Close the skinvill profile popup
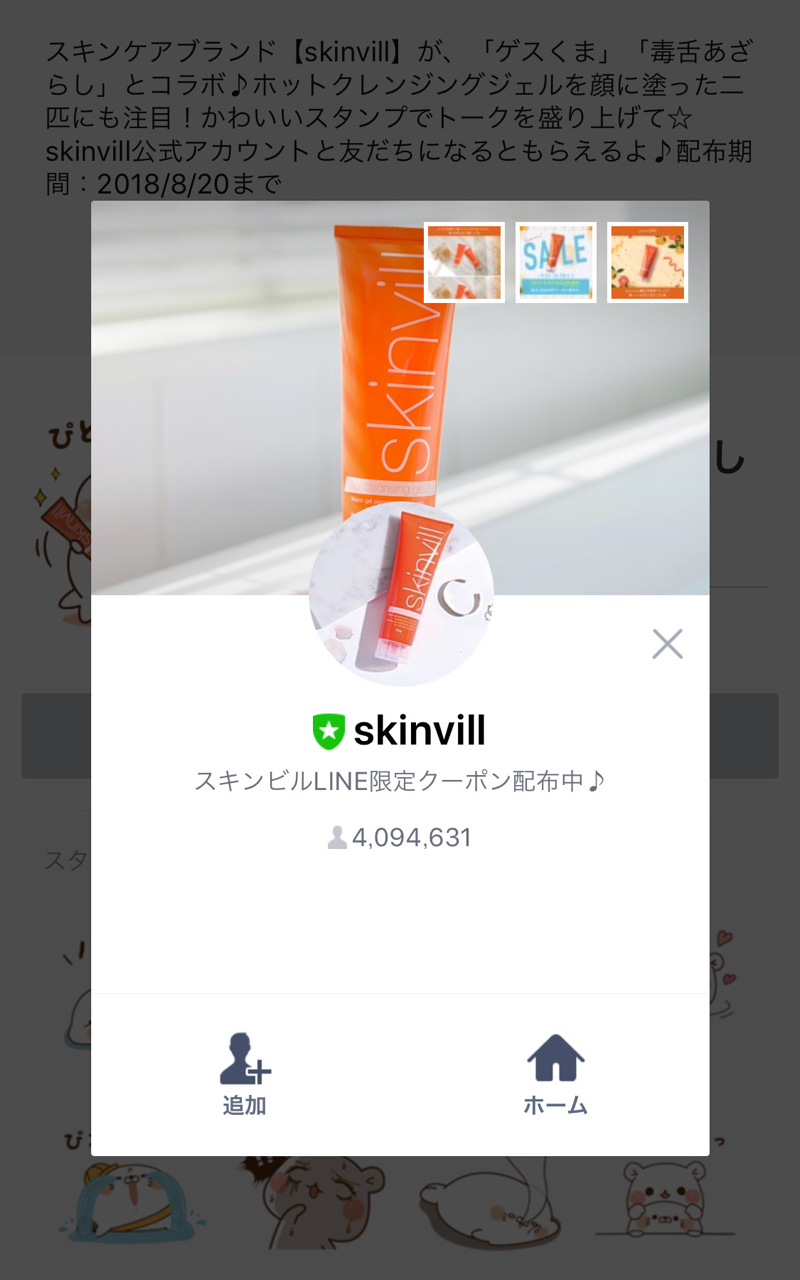 pyautogui.click(x=667, y=644)
